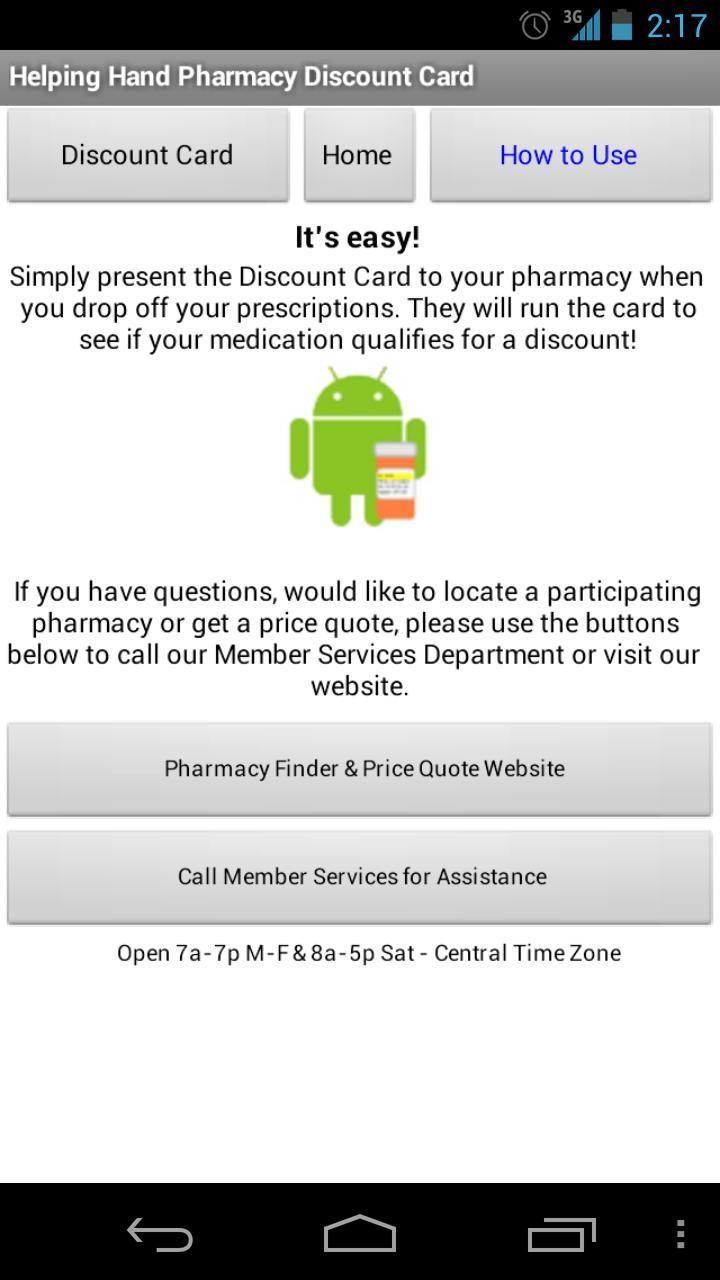This screenshot has width=720, height=1280.
Task: Open Pharmacy Finder & Price Quote Website
Action: pyautogui.click(x=360, y=768)
